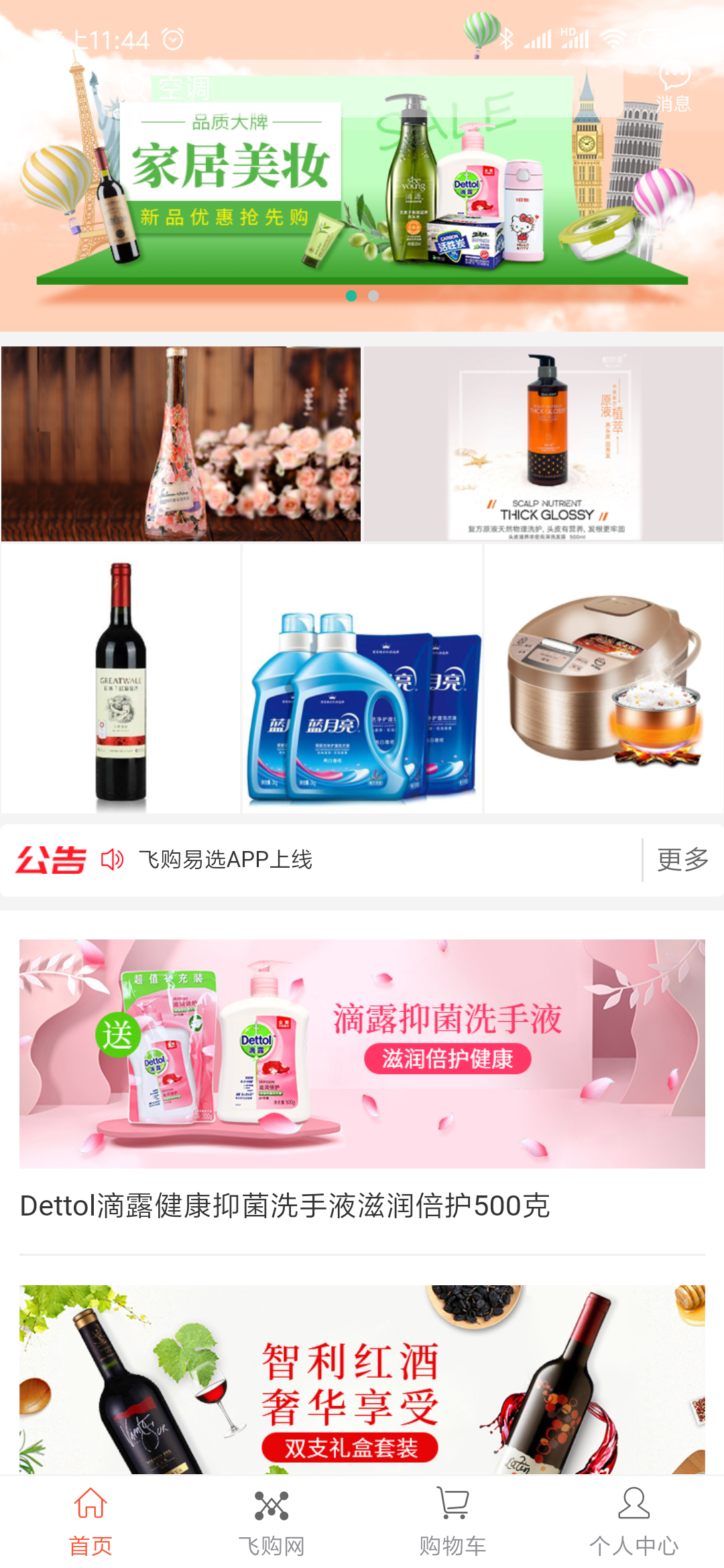View the Great Wall red wine product
724x1568 pixels.
click(x=121, y=678)
